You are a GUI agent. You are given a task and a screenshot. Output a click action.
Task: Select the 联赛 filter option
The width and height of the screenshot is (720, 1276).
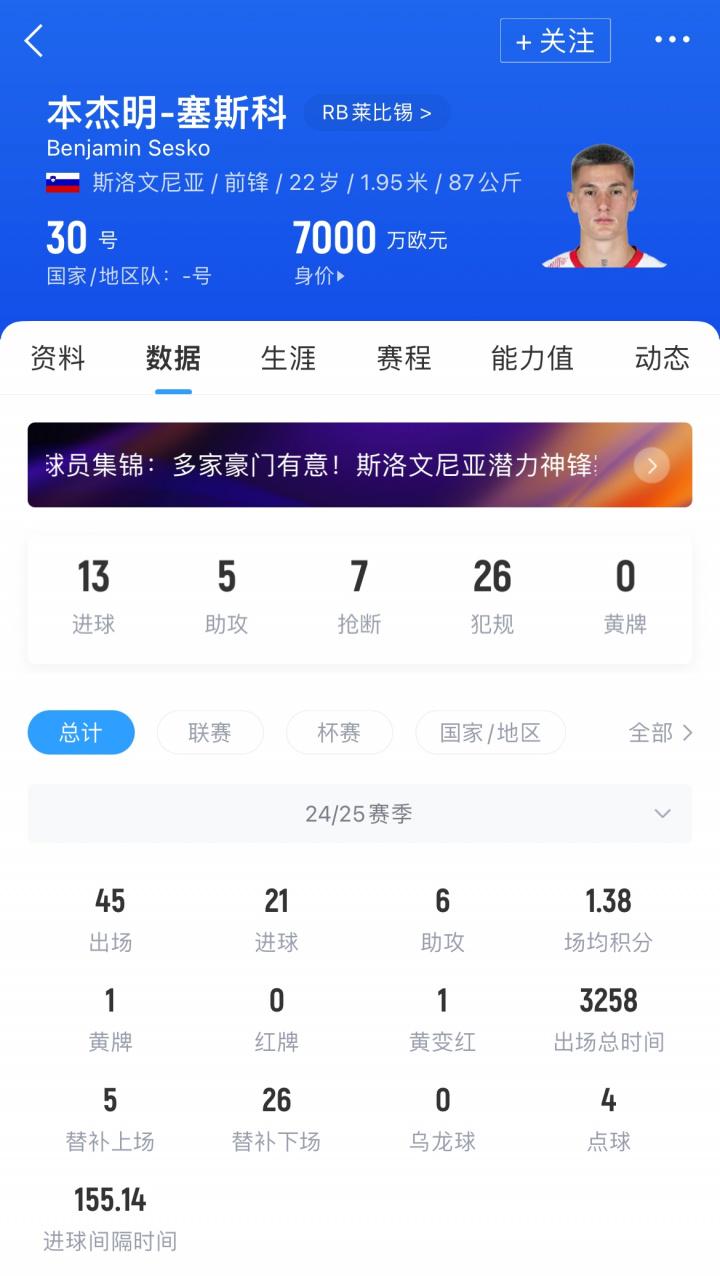coord(210,732)
